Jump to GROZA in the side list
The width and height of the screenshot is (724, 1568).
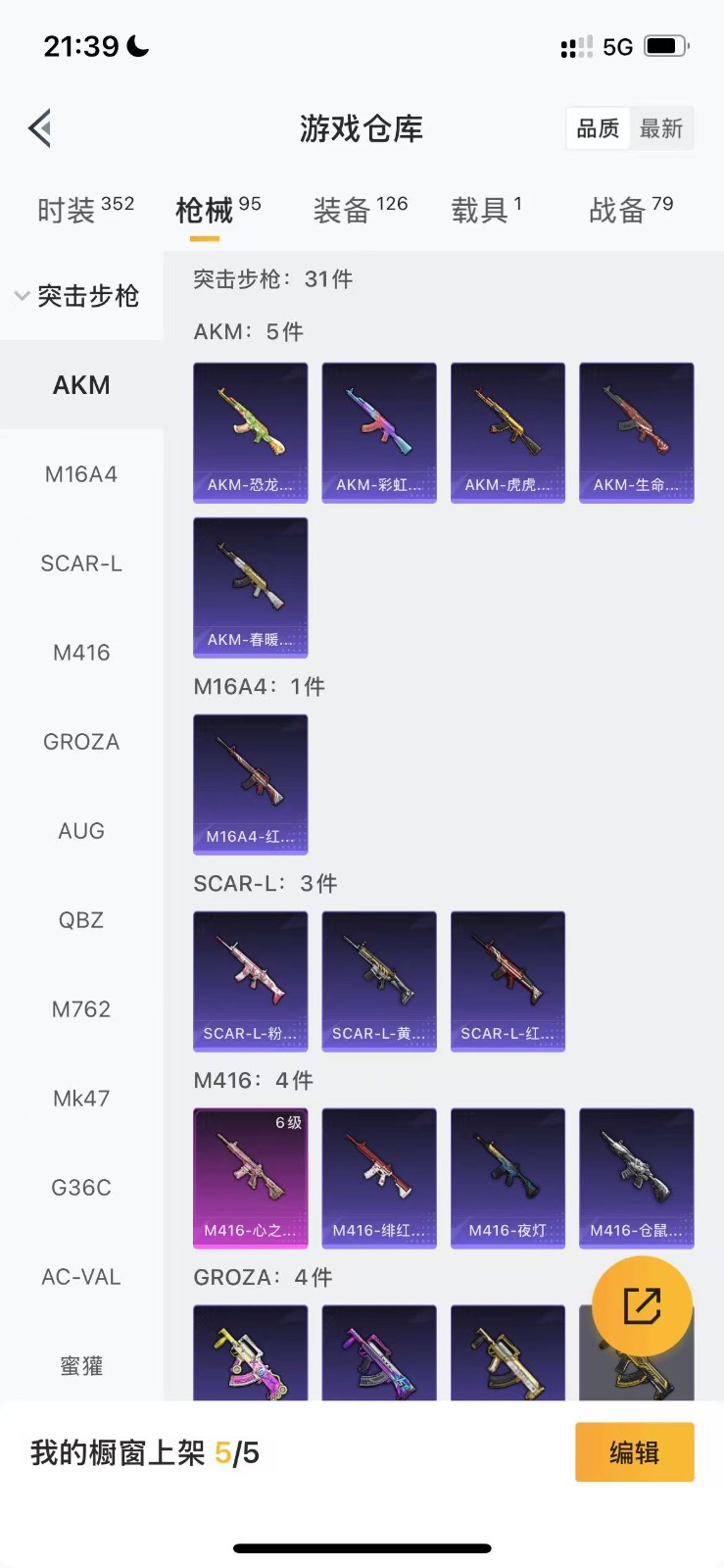click(81, 742)
